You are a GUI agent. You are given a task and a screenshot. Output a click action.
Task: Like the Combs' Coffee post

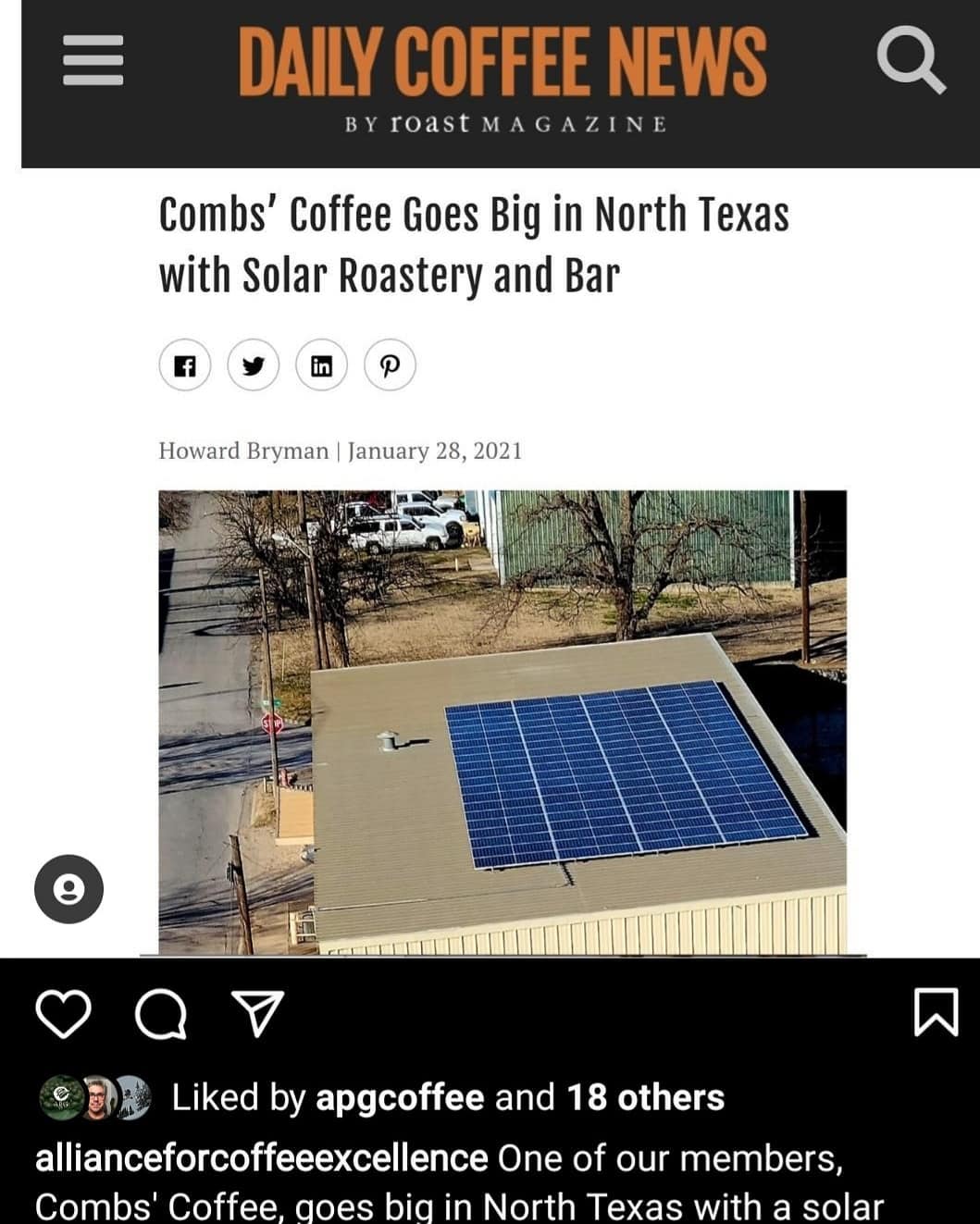[63, 1015]
